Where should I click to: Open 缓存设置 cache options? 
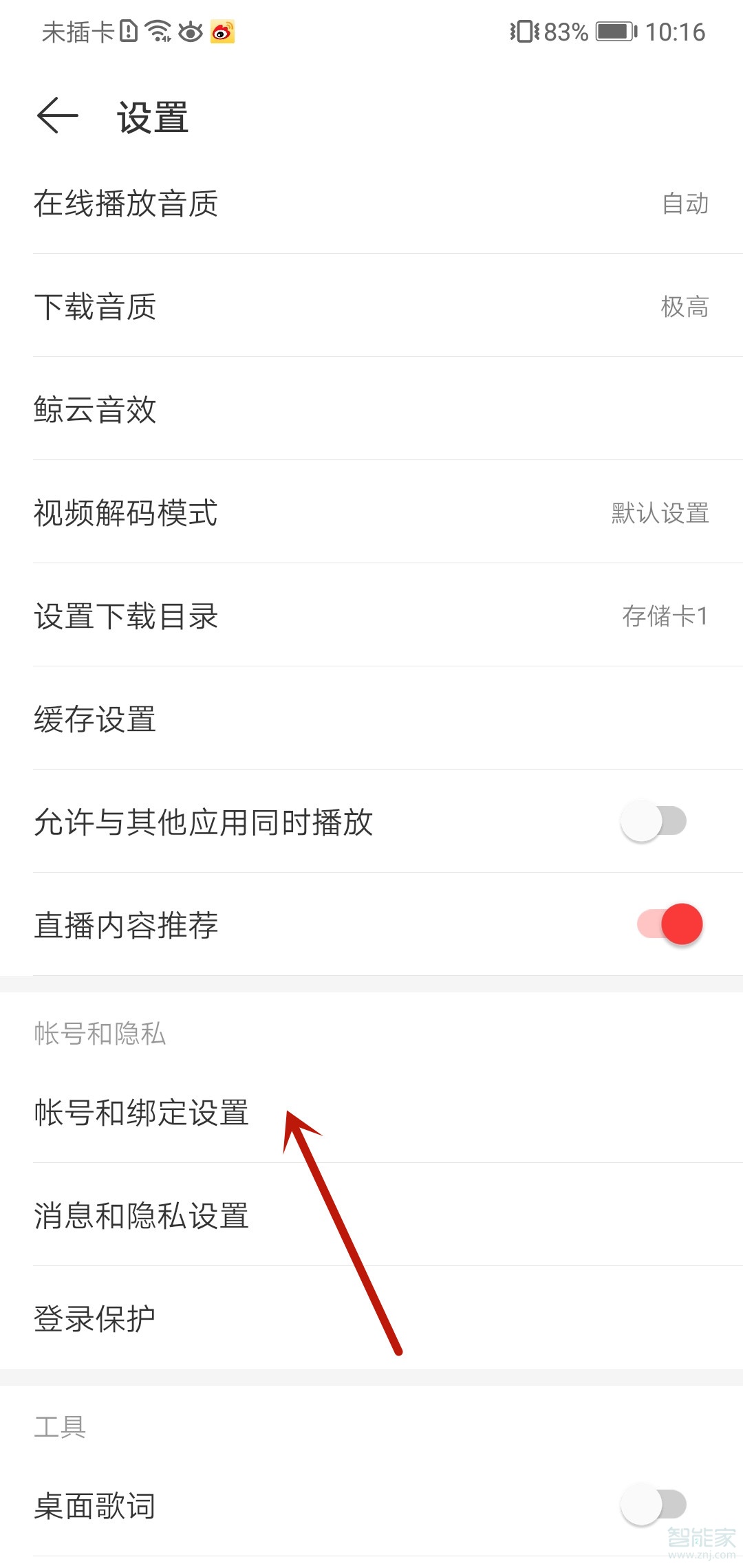(x=371, y=720)
